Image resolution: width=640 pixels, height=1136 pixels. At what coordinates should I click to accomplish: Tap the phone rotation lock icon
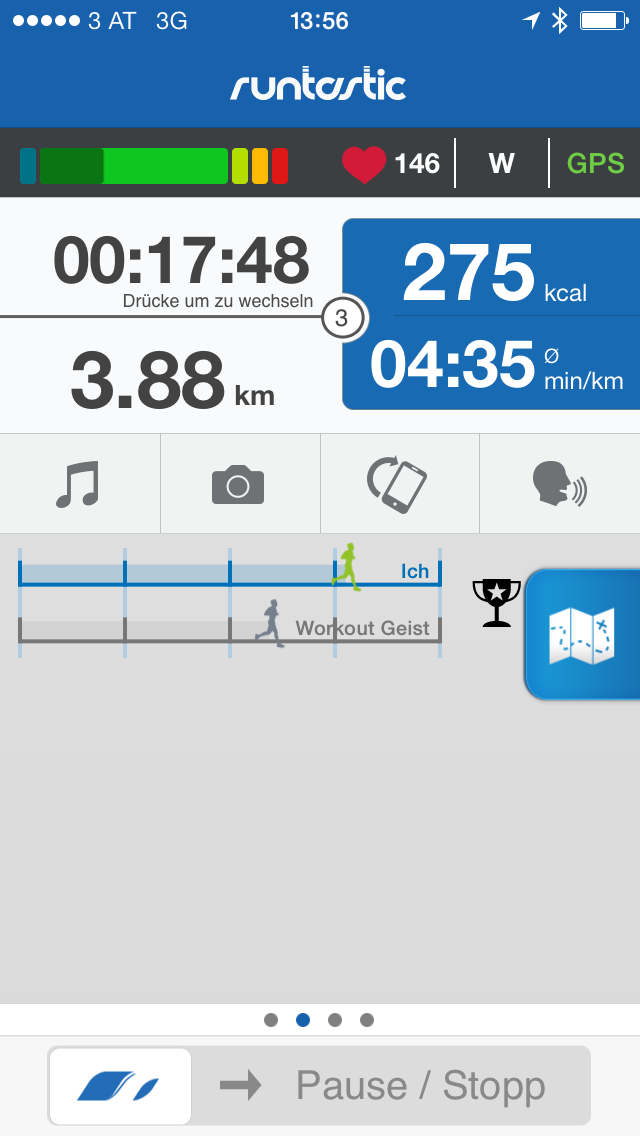[398, 484]
